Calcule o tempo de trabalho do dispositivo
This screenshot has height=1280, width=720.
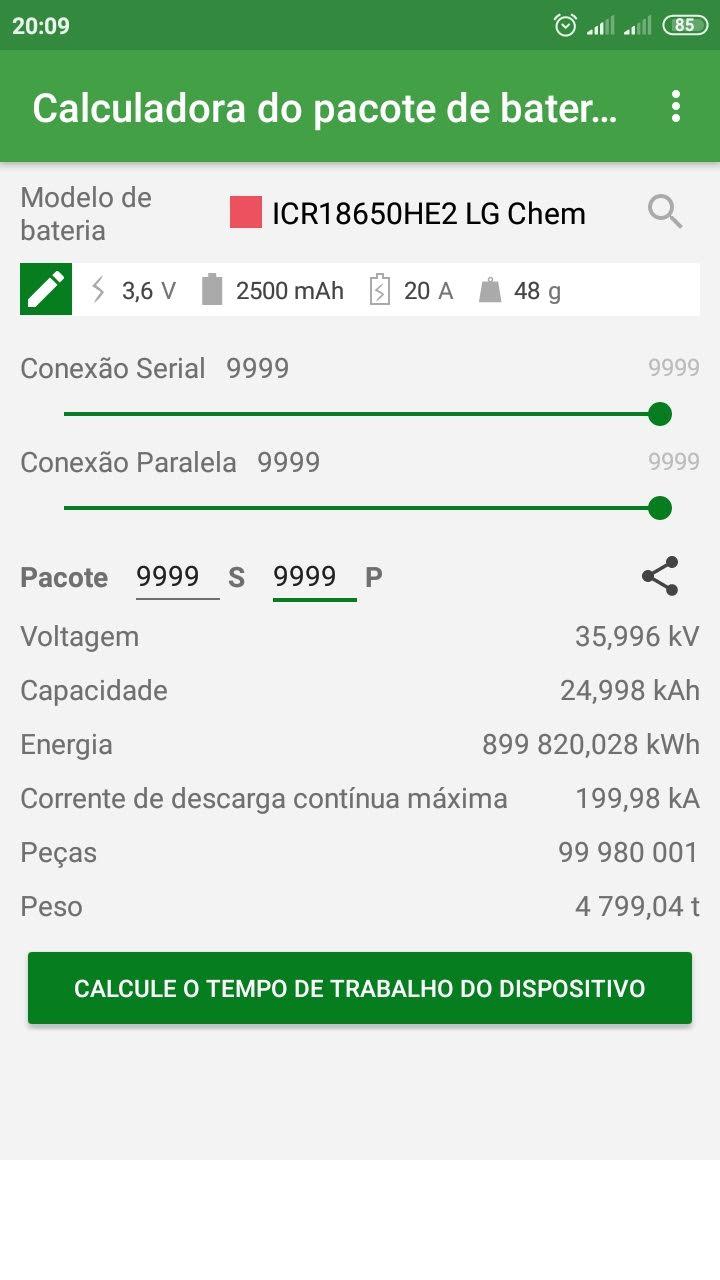click(360, 988)
